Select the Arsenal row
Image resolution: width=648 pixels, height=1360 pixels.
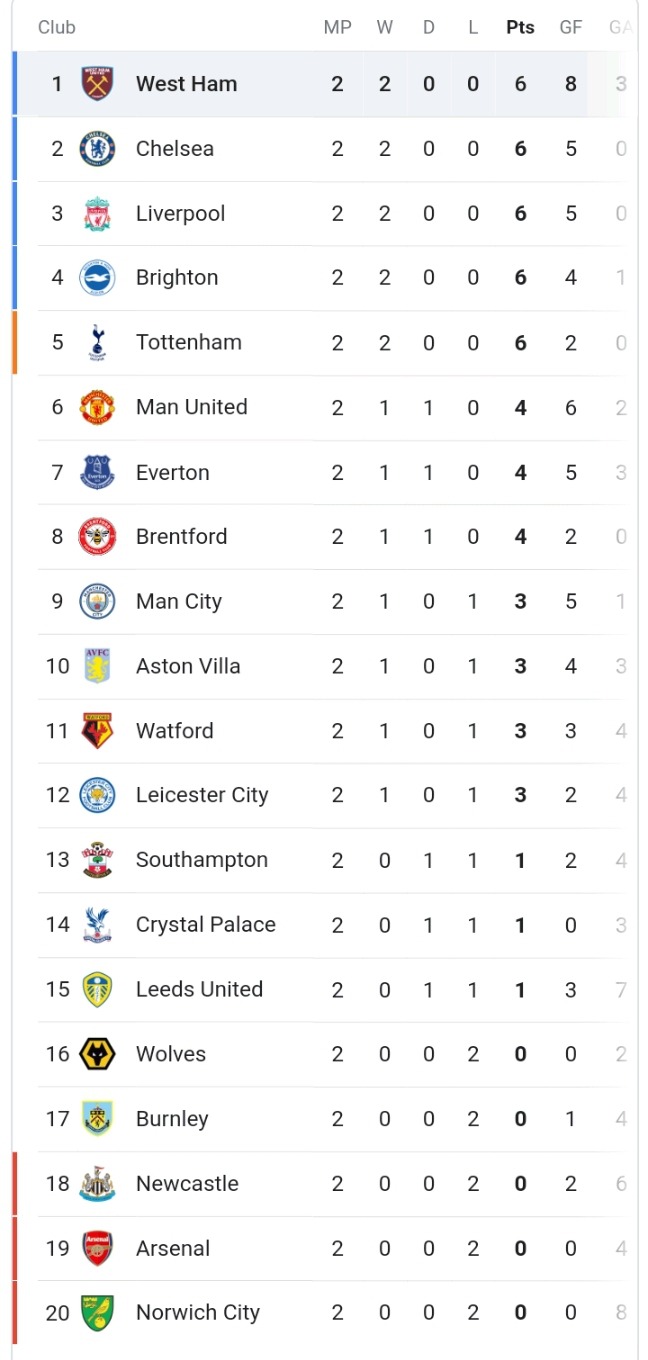(x=325, y=1248)
